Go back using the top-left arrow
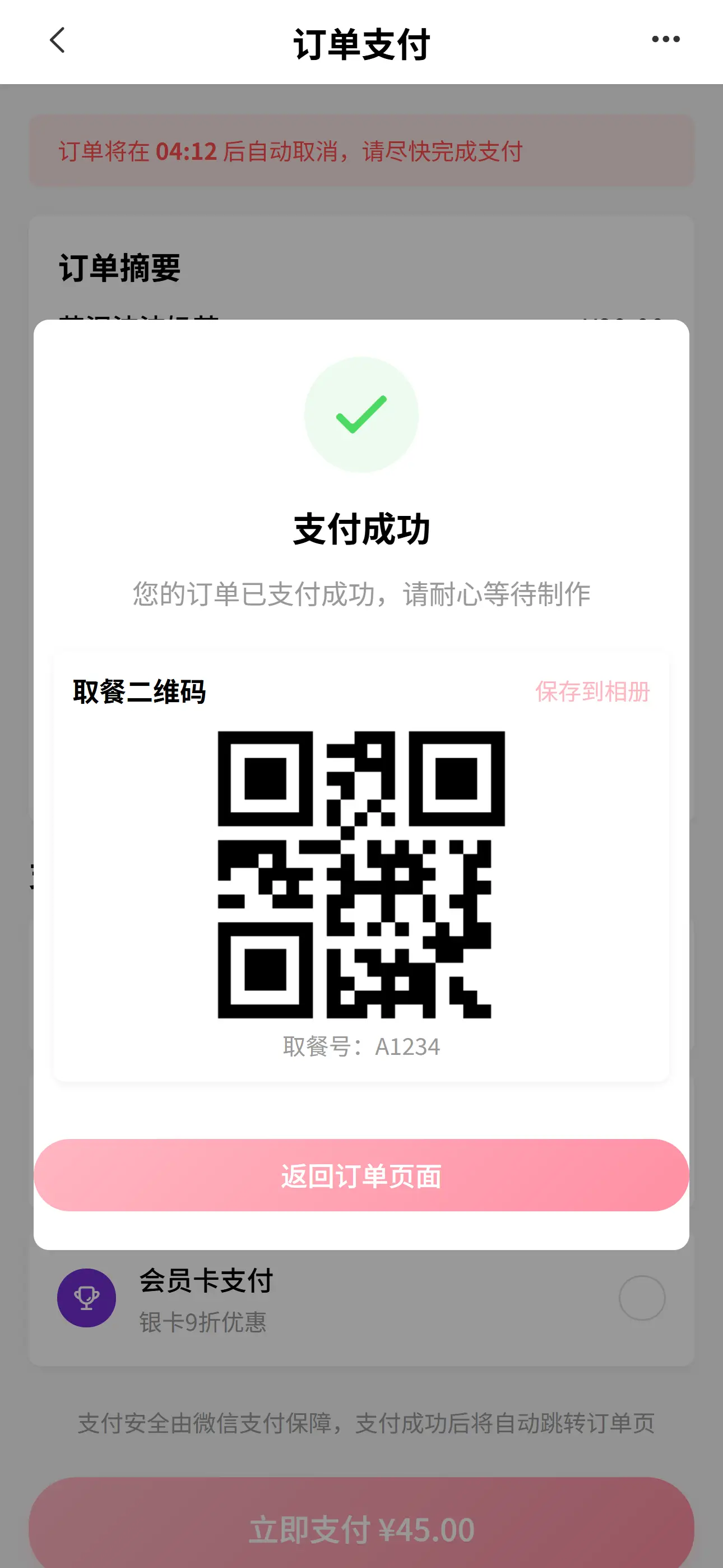This screenshot has height=1568, width=723. pyautogui.click(x=57, y=41)
